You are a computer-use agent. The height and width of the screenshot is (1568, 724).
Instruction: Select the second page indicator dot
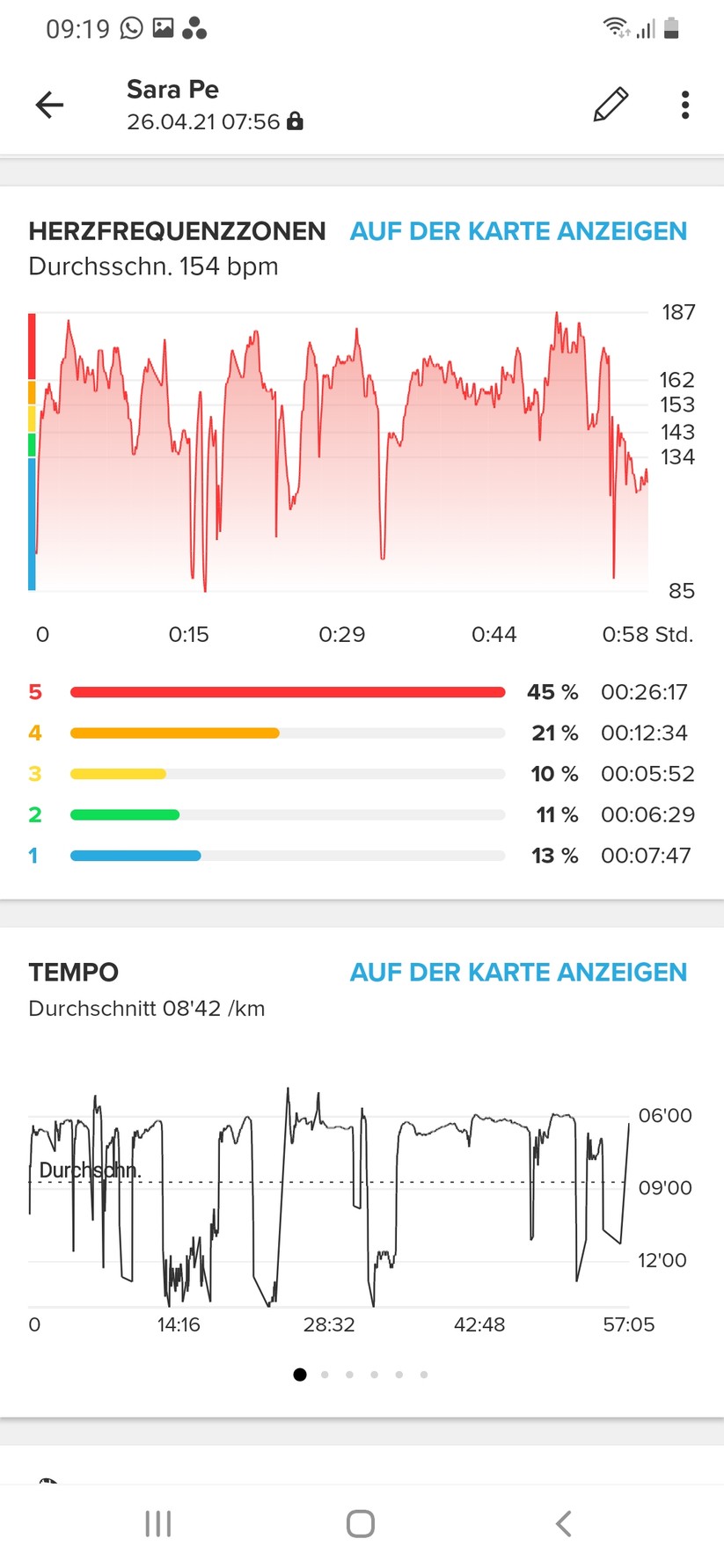click(x=325, y=1374)
